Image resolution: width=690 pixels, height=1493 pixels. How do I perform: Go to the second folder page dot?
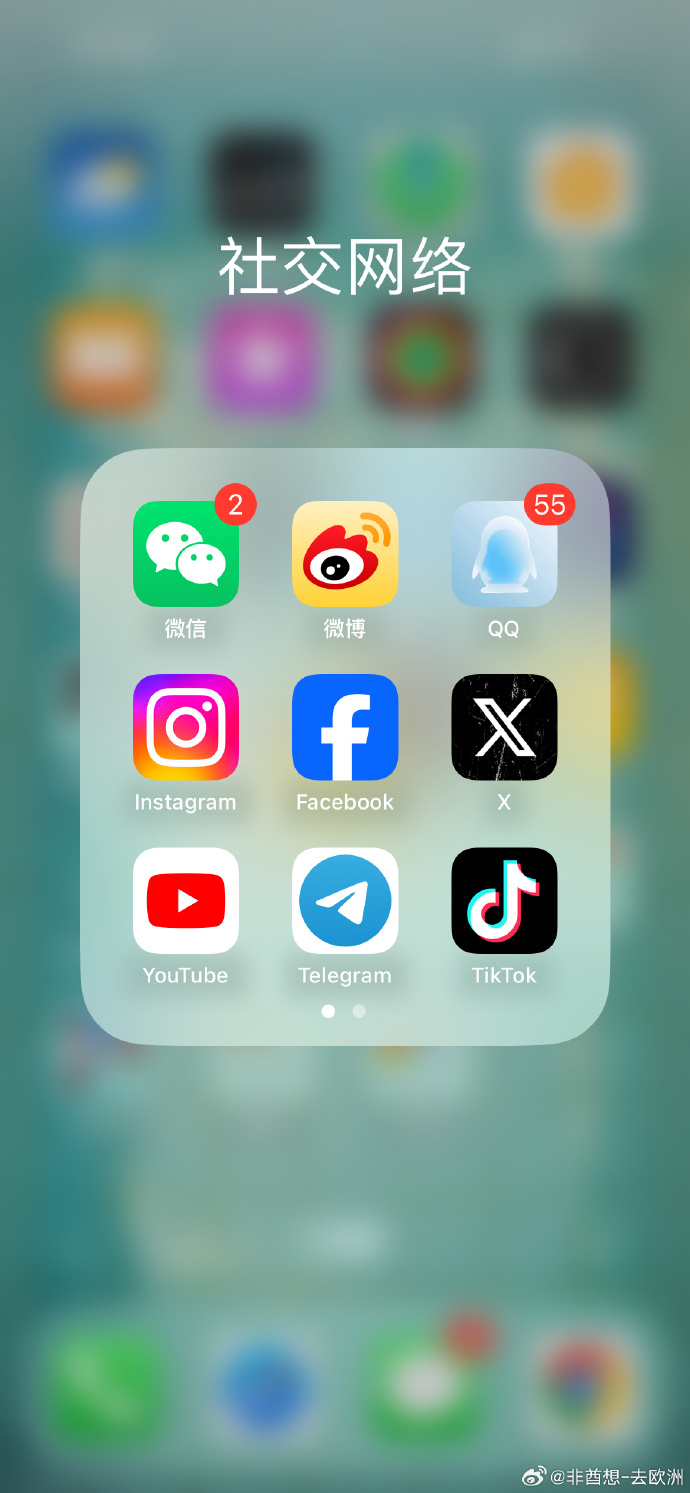[x=360, y=1011]
